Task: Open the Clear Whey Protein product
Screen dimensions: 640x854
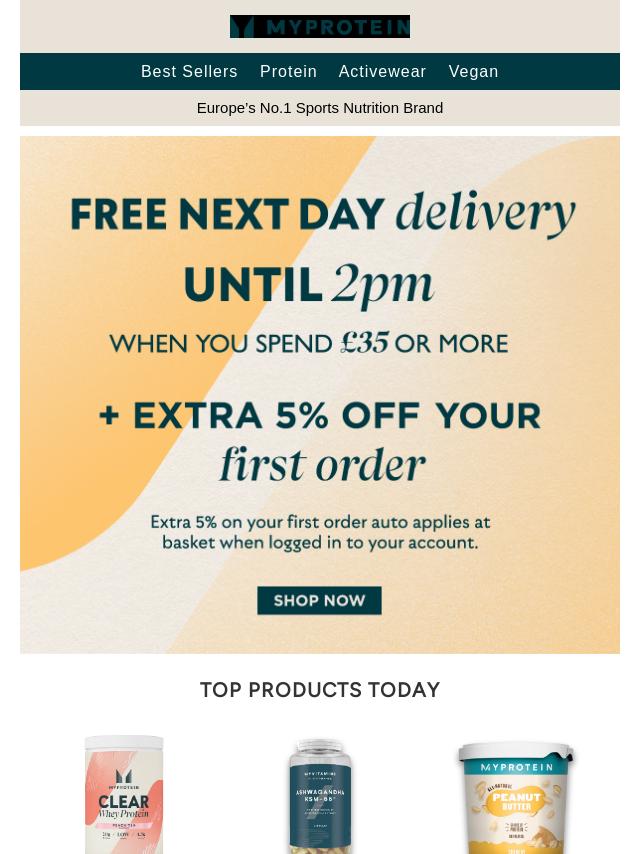Action: [124, 794]
